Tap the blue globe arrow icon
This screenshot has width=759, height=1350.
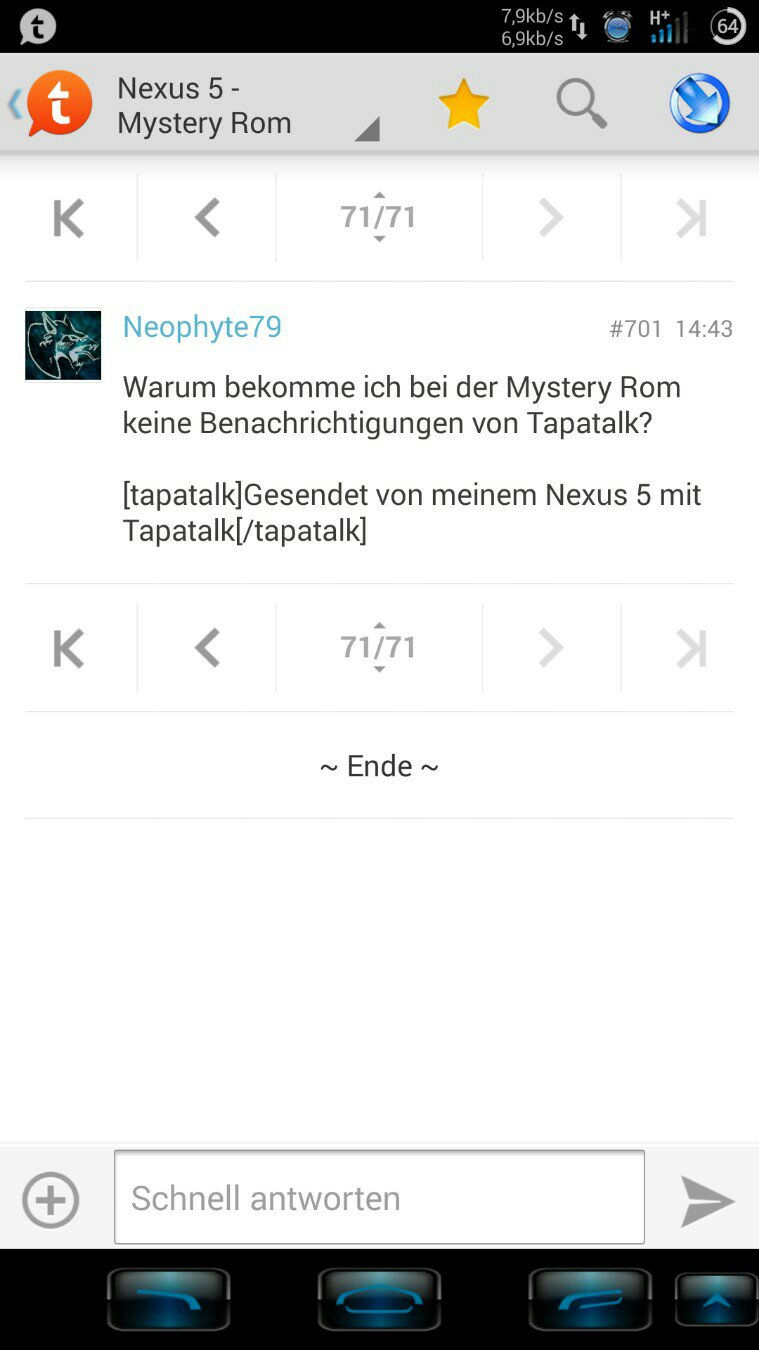(x=699, y=104)
